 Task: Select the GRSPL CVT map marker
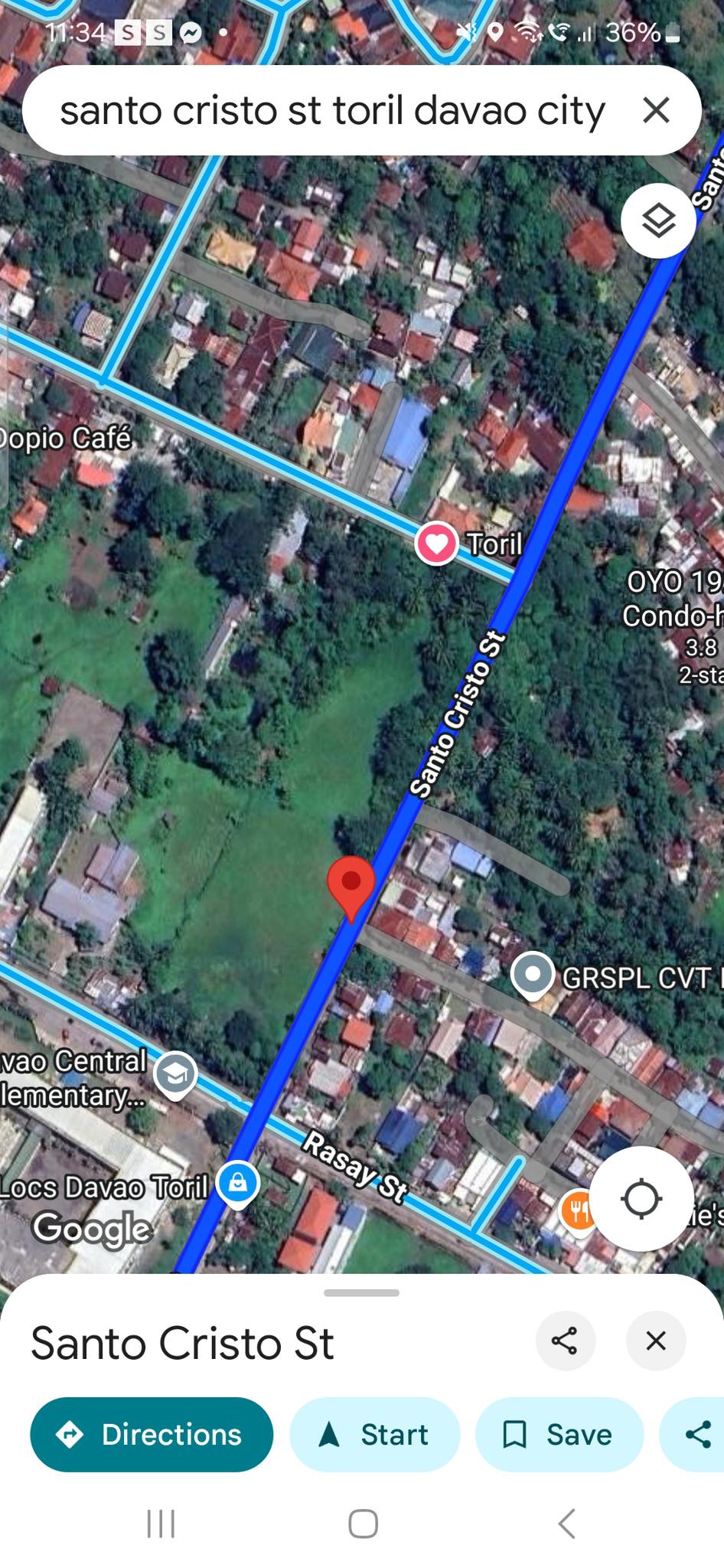pyautogui.click(x=533, y=975)
